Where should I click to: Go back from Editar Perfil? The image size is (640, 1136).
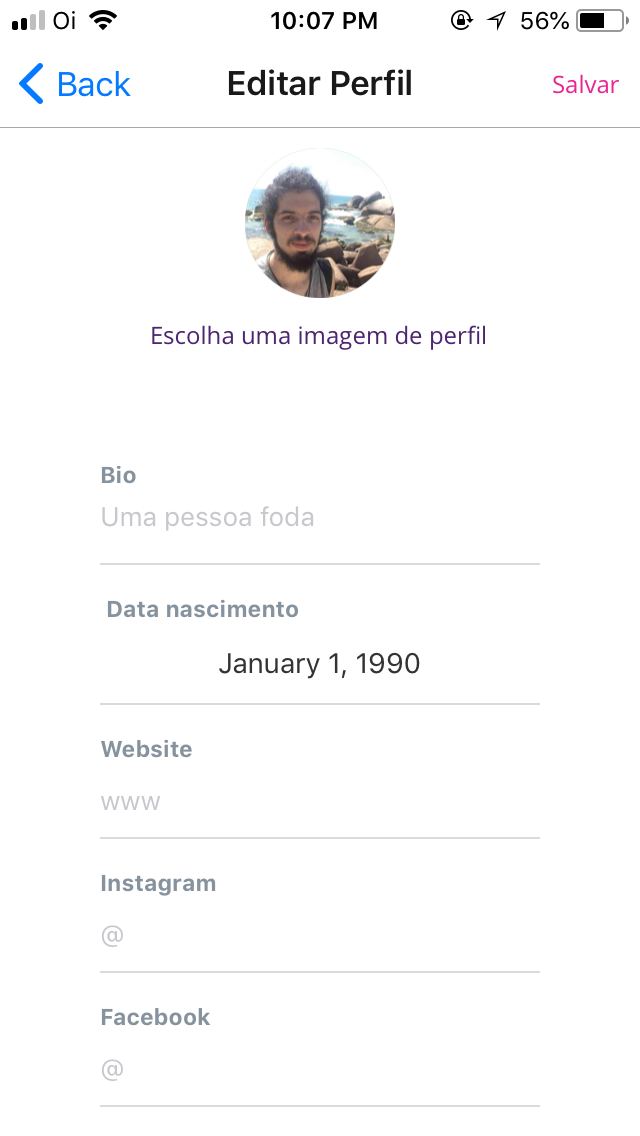[x=75, y=85]
